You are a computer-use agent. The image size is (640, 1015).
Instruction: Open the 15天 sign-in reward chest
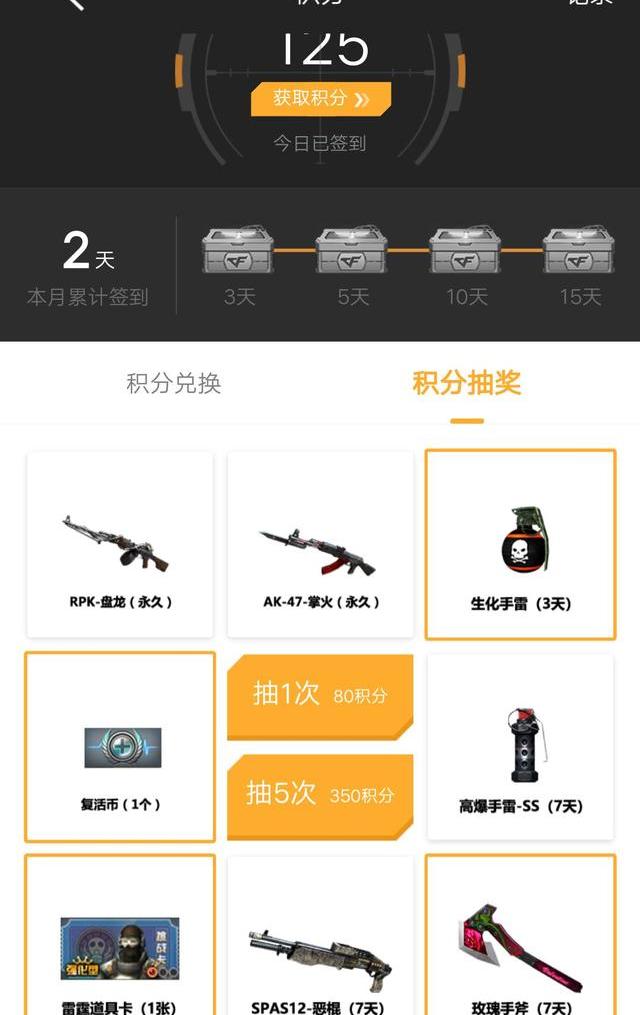(x=579, y=250)
